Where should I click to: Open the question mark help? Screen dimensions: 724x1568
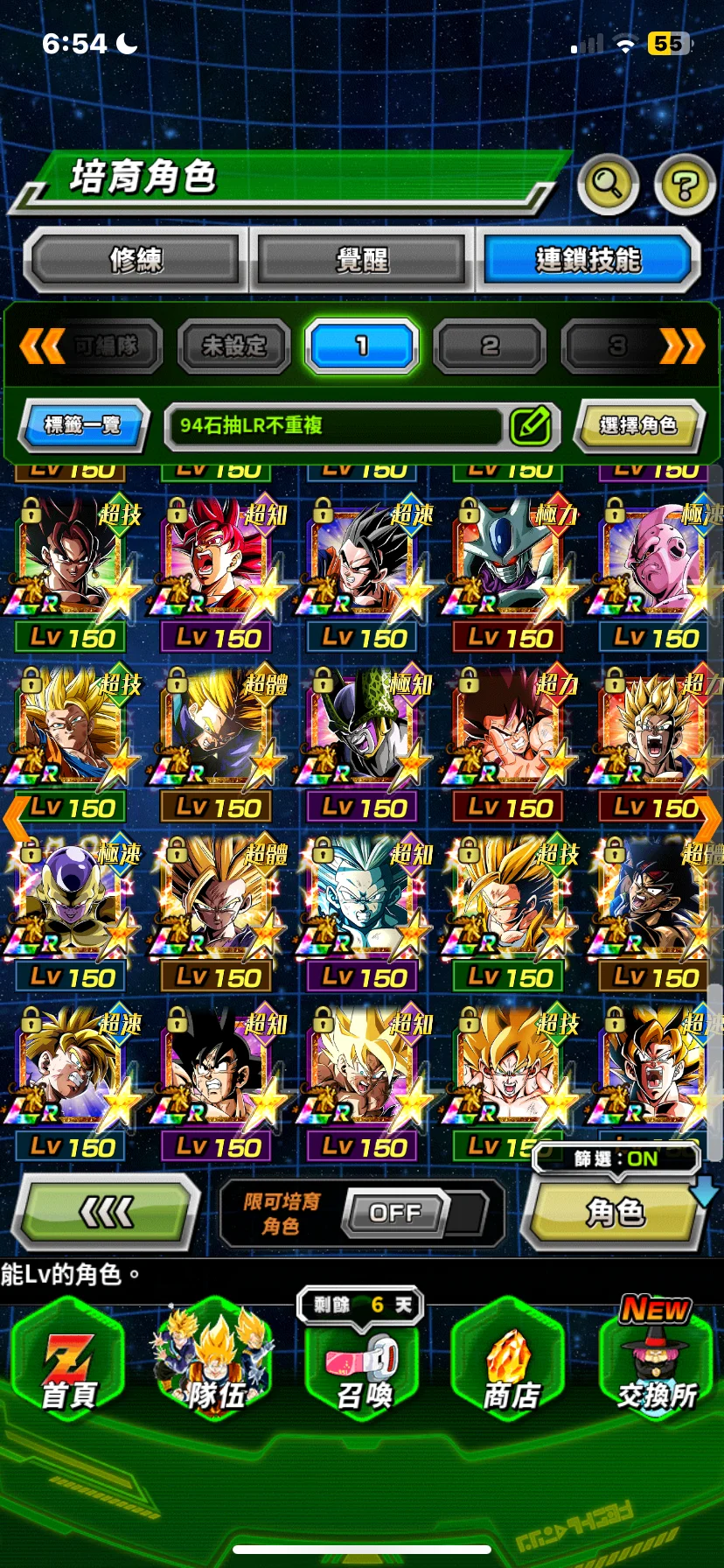point(685,185)
